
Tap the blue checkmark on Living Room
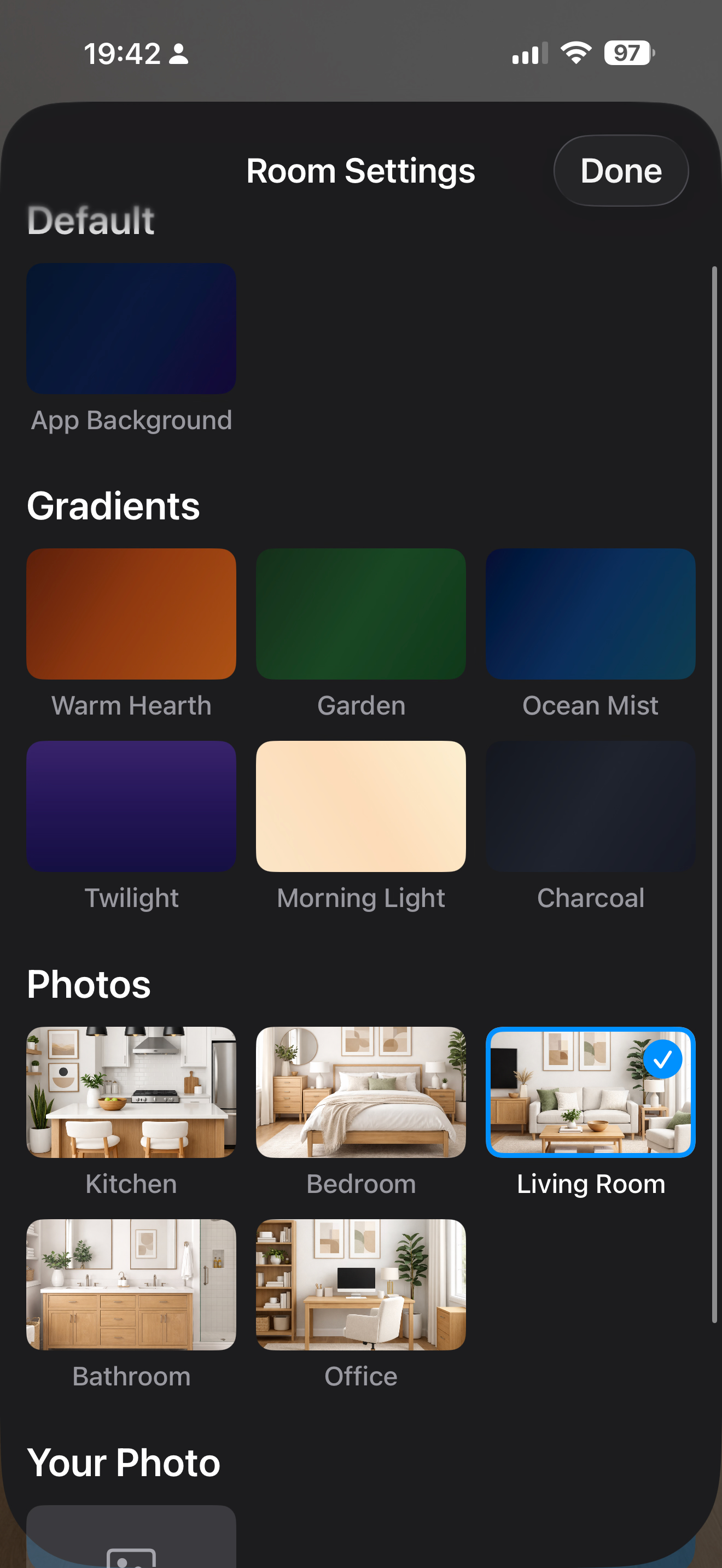[x=665, y=1059]
